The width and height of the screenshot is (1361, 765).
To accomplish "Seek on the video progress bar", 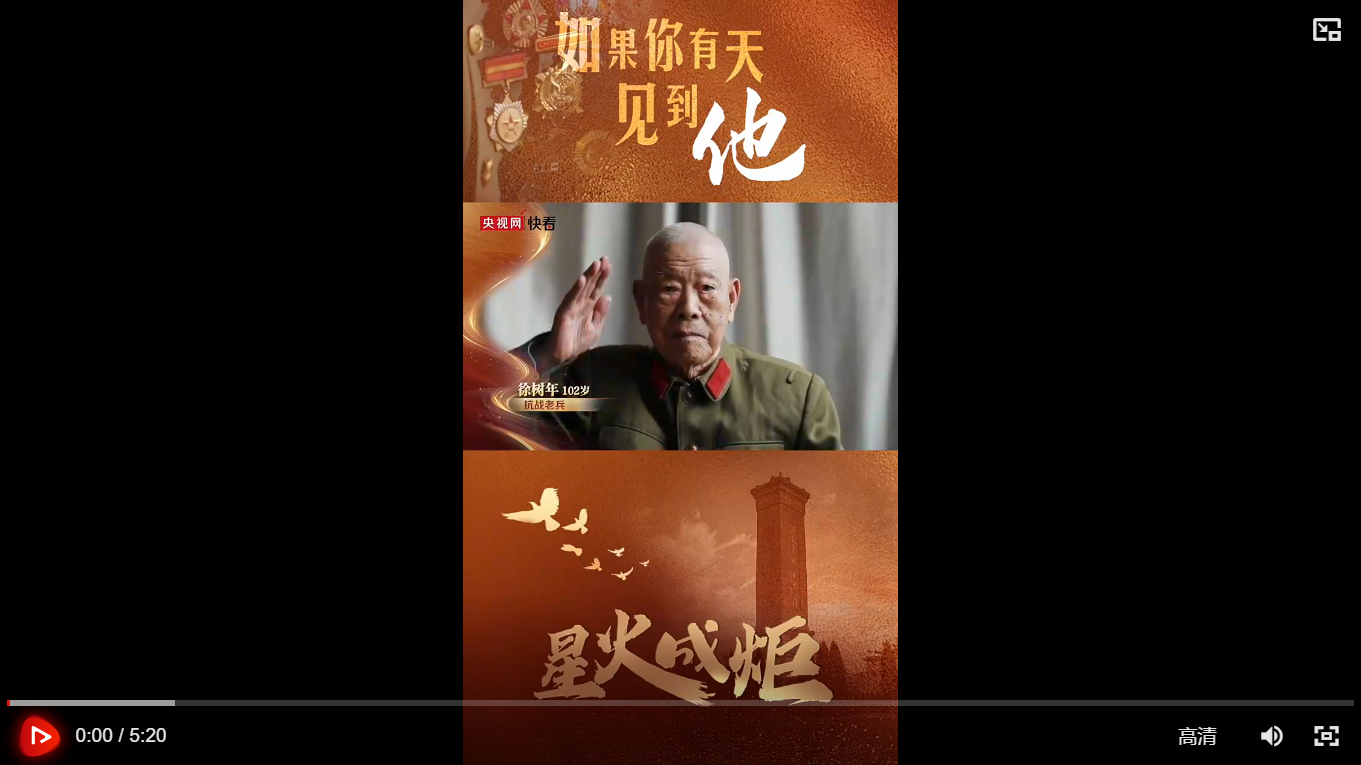I will point(680,703).
